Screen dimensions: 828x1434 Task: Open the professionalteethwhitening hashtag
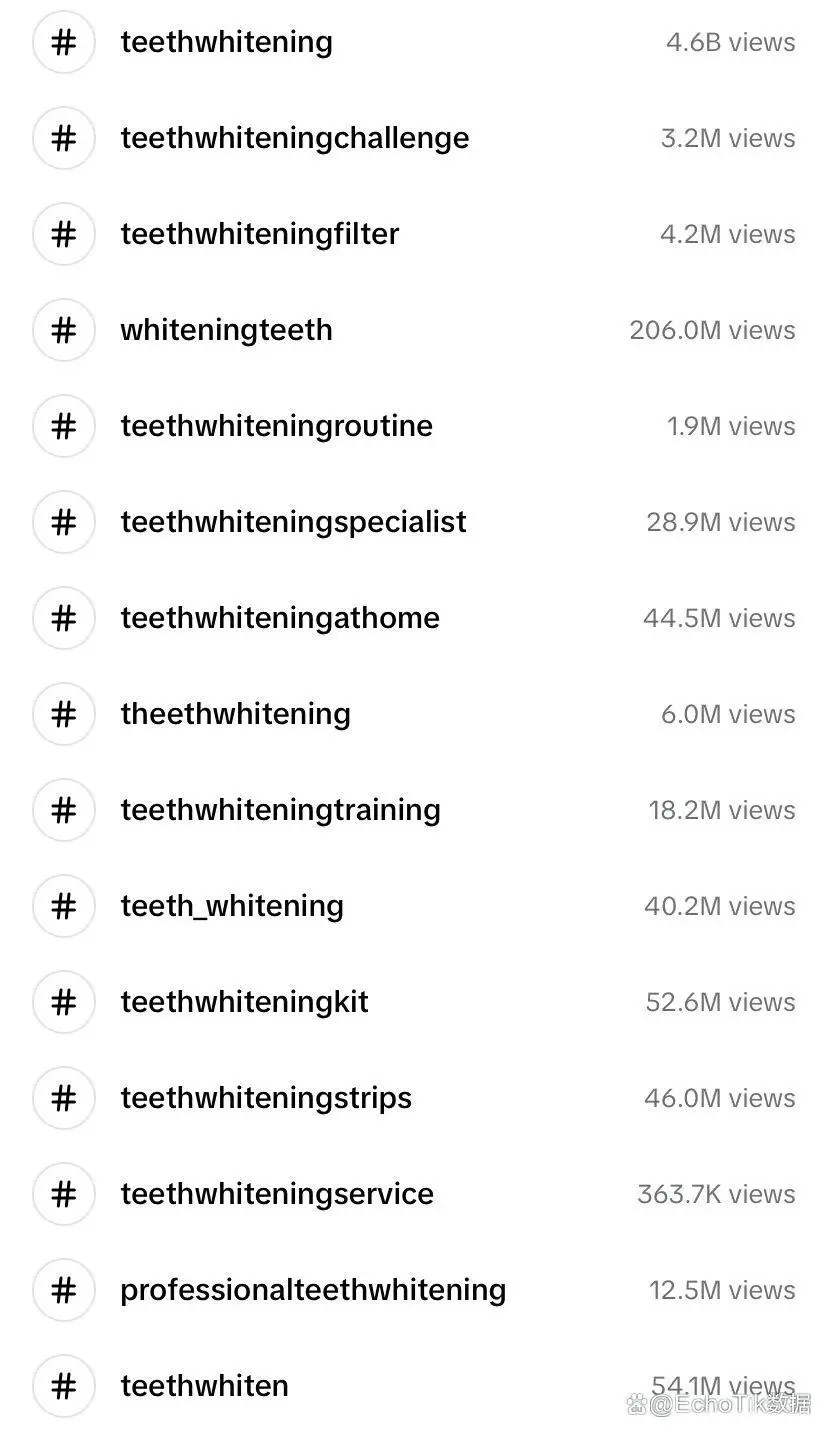(414, 1290)
